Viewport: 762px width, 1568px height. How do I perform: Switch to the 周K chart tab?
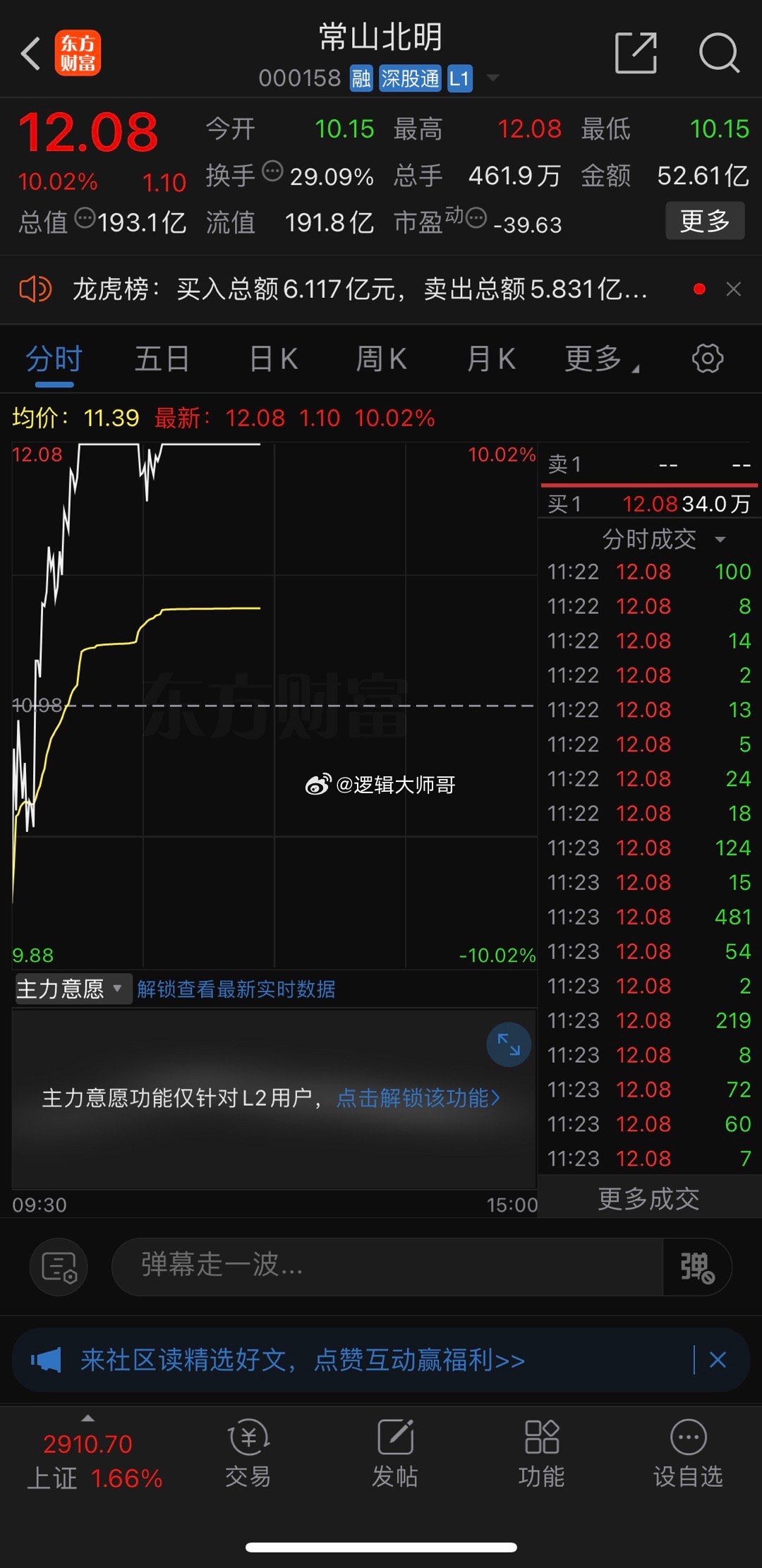point(381,358)
